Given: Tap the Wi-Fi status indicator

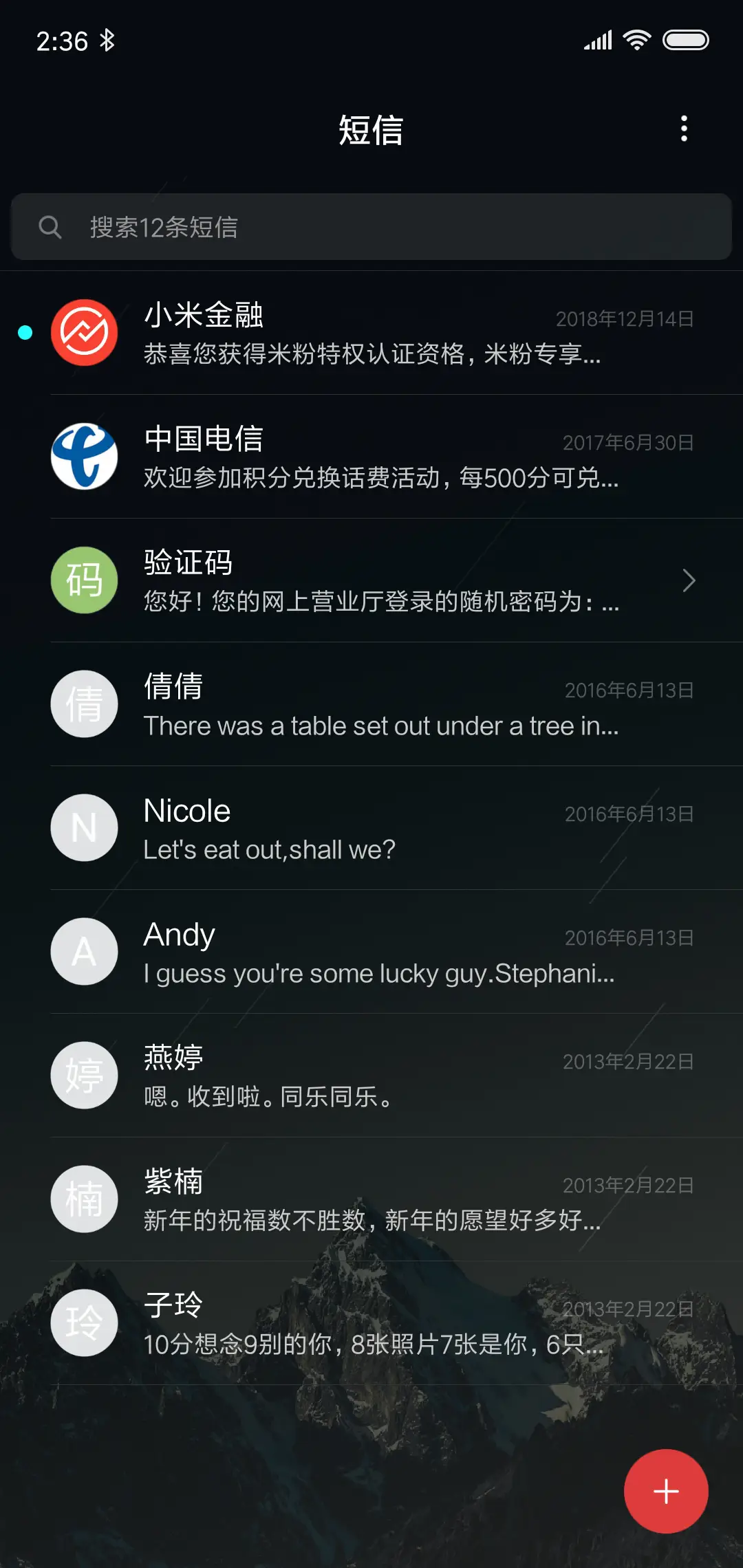Looking at the screenshot, I should [x=636, y=39].
